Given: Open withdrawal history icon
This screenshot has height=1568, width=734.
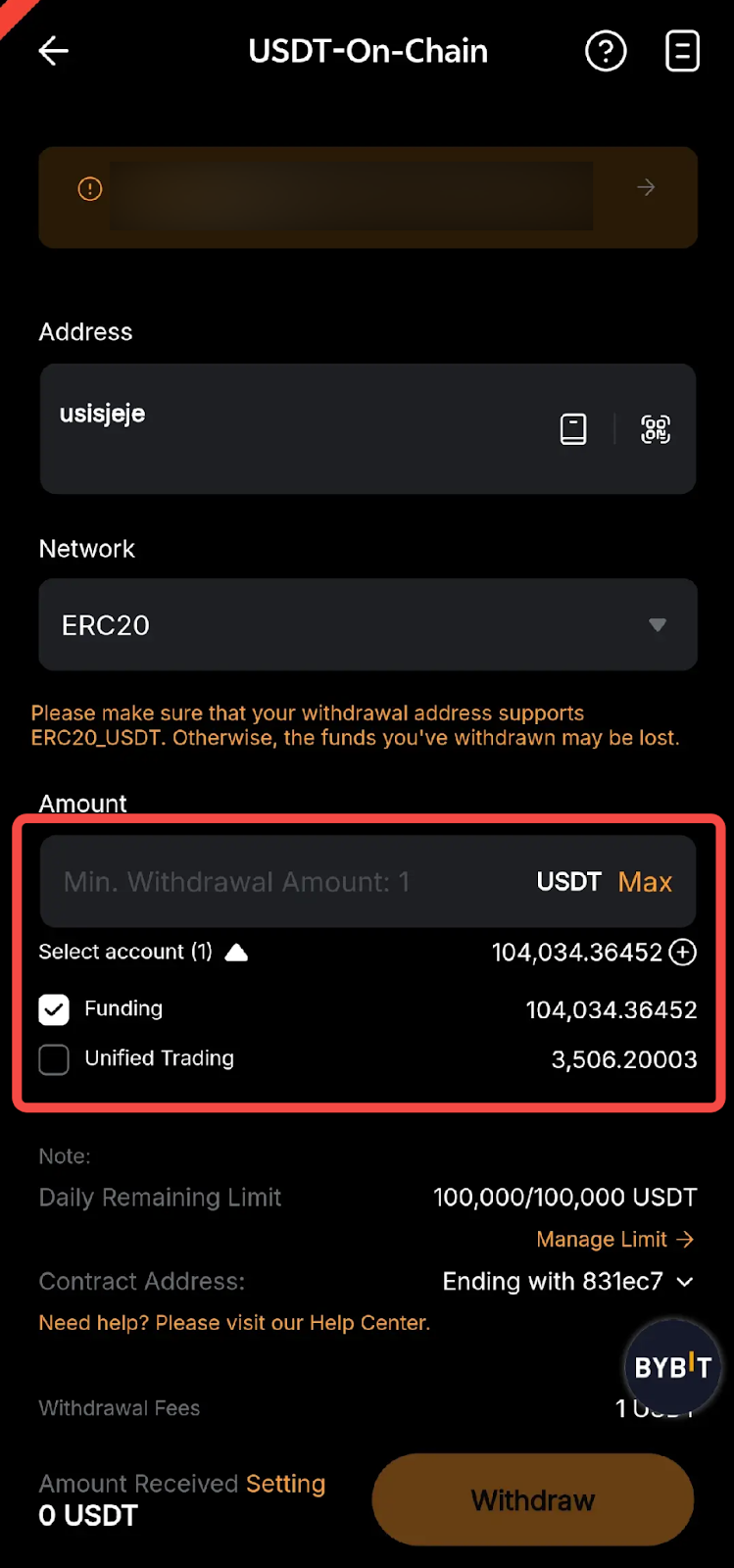Looking at the screenshot, I should coord(682,51).
